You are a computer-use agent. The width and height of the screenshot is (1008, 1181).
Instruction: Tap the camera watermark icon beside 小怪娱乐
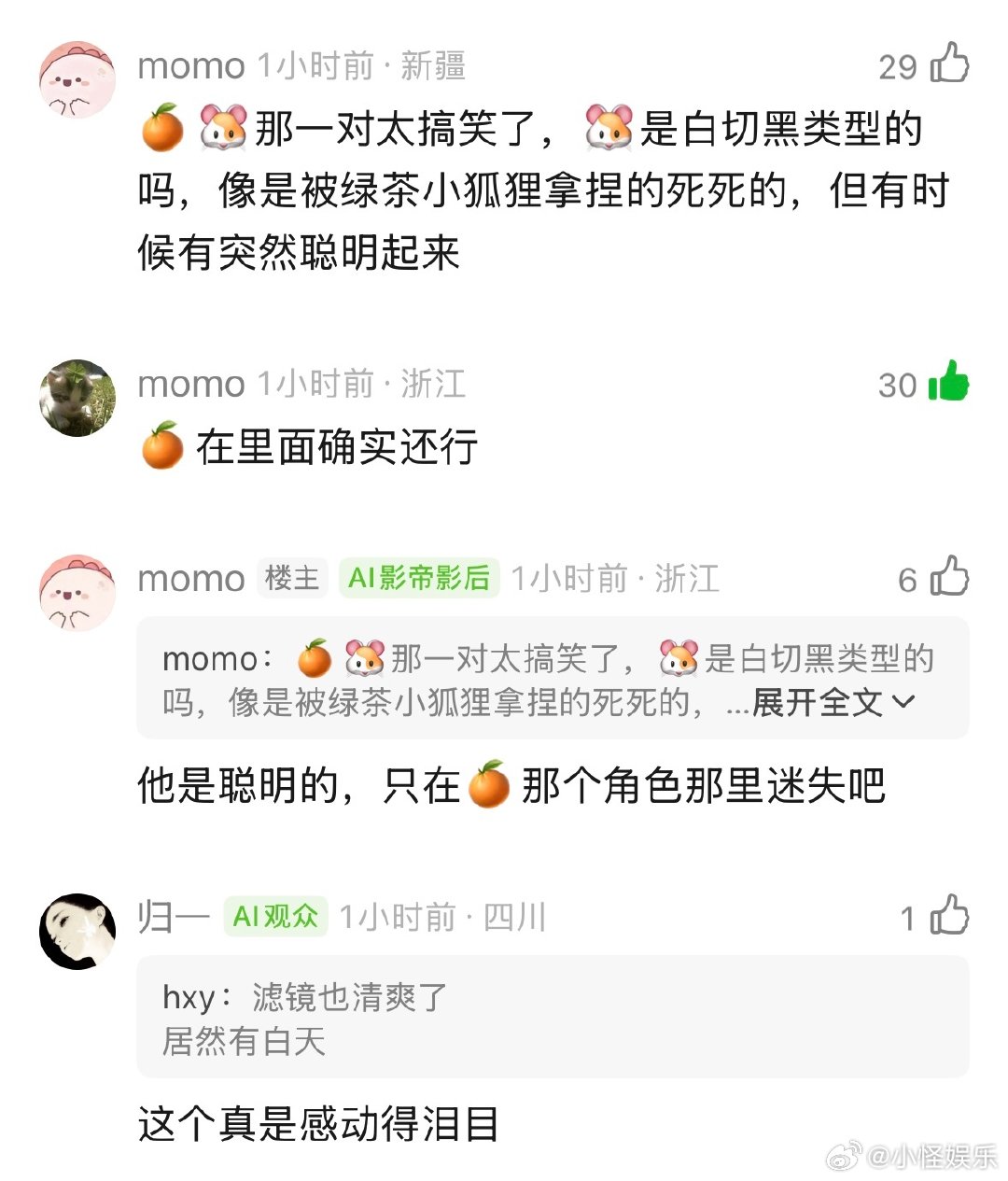click(846, 1158)
